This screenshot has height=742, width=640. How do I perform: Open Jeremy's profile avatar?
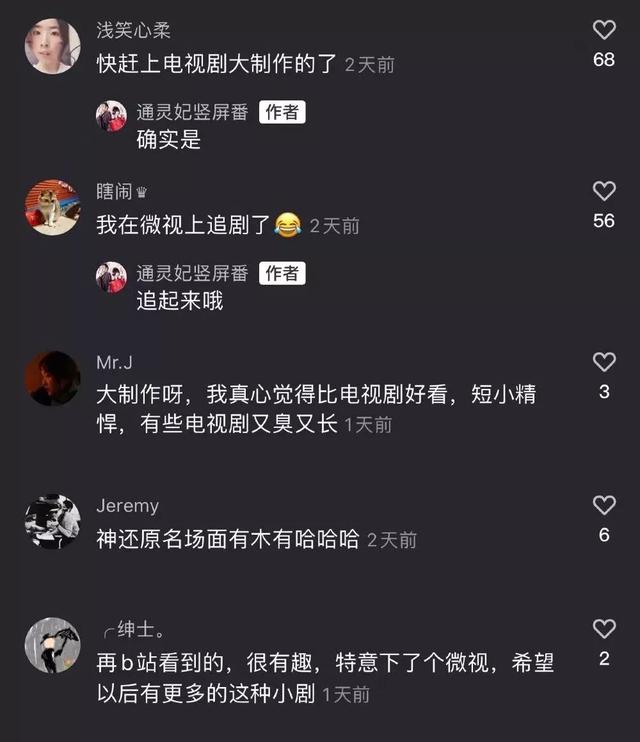pos(52,521)
